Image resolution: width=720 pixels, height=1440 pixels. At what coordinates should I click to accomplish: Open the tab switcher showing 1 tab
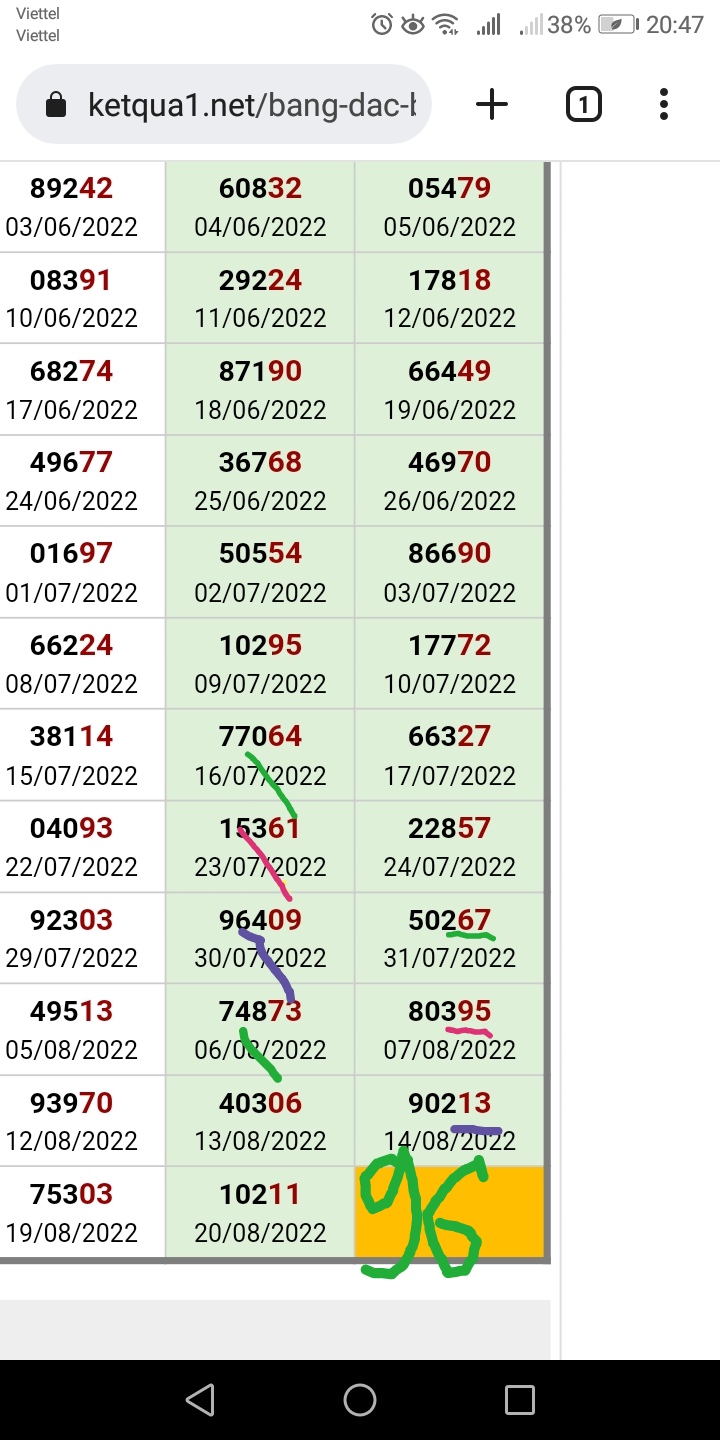(584, 104)
